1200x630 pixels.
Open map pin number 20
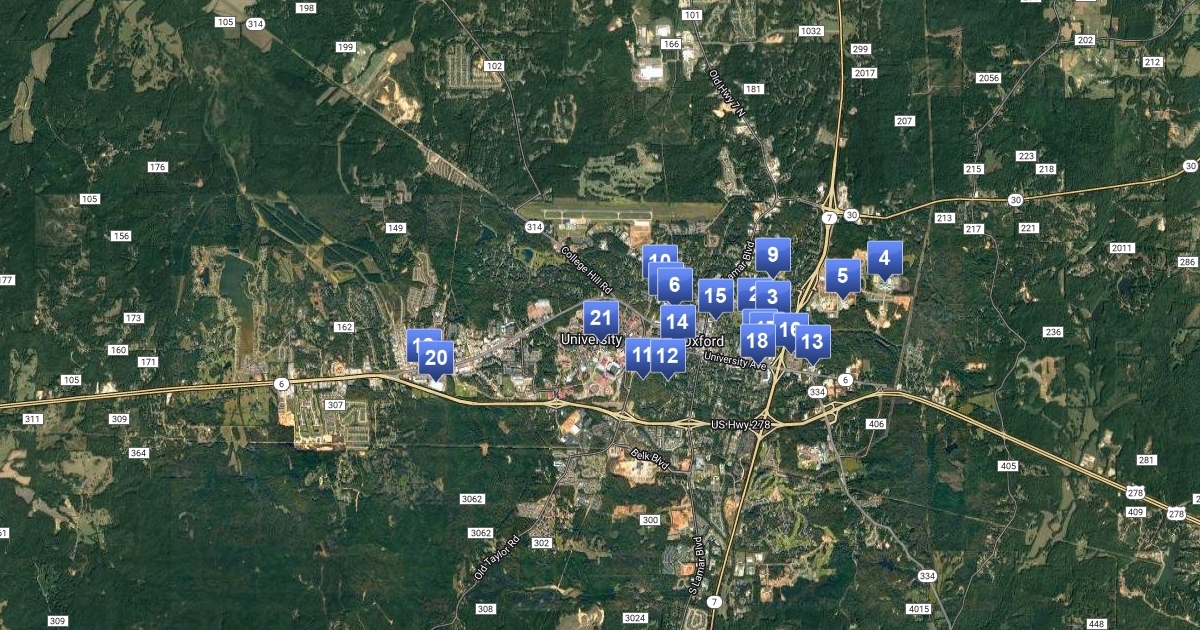(436, 357)
